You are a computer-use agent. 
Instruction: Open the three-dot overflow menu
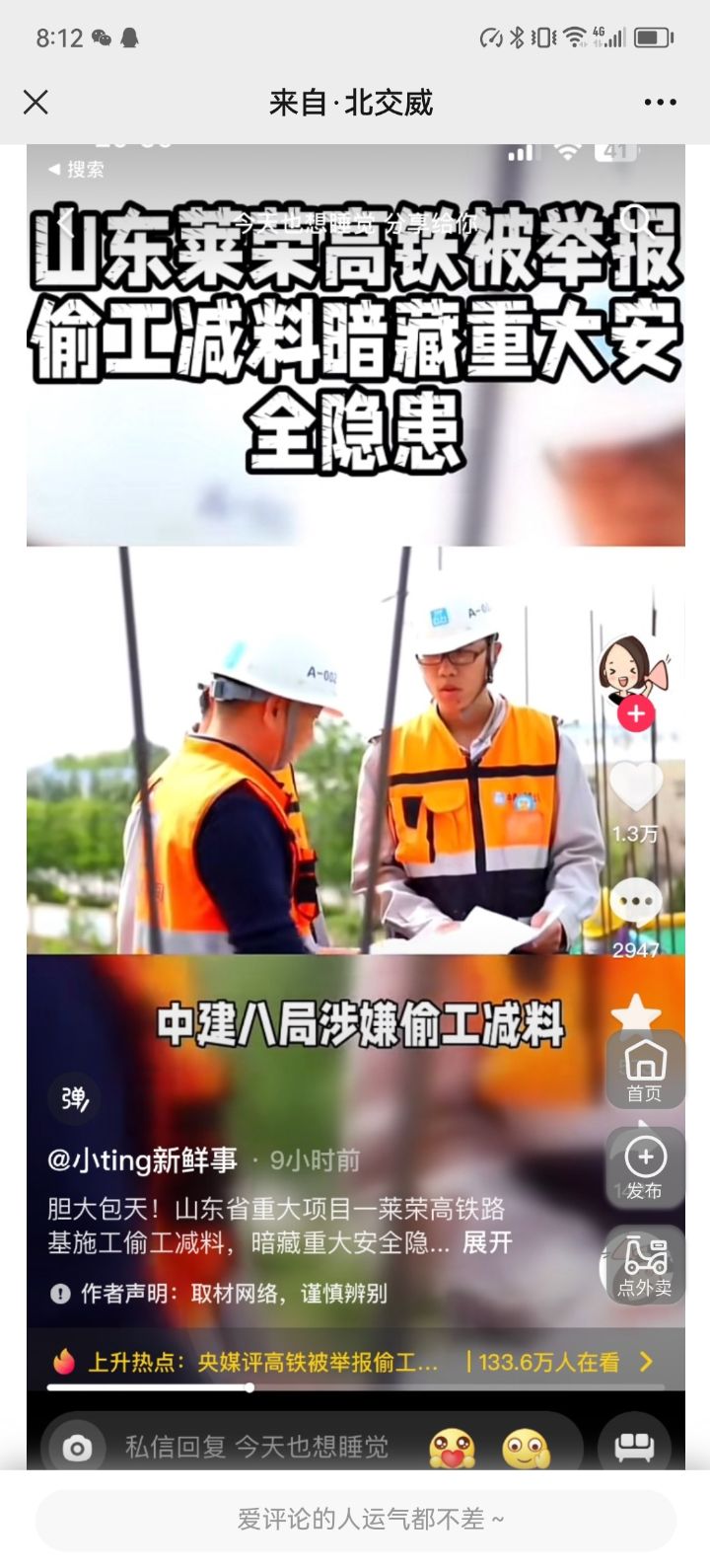click(660, 102)
